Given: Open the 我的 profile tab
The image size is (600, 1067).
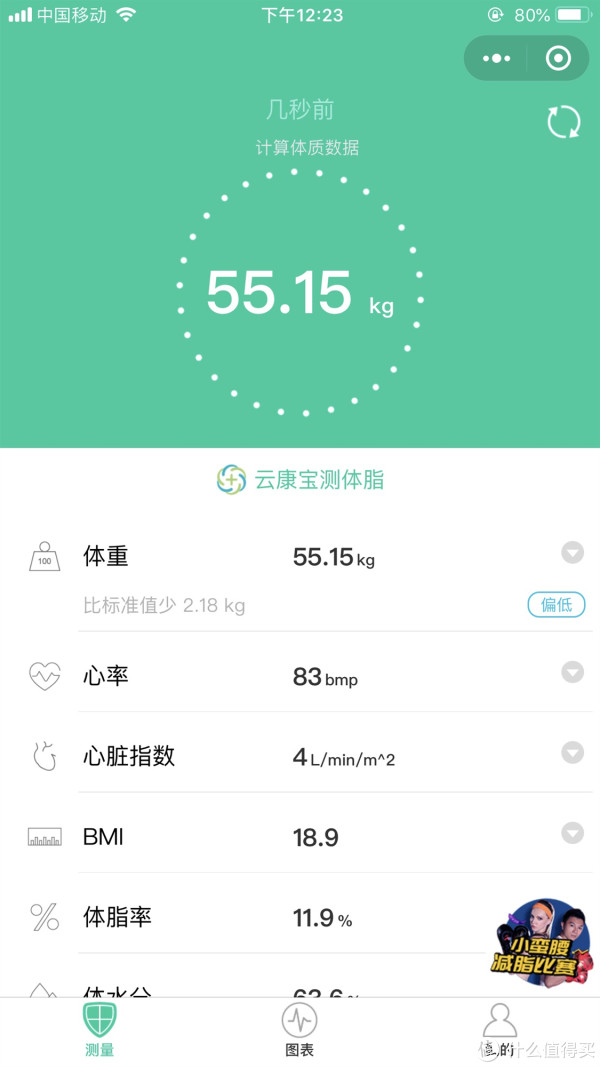Looking at the screenshot, I should tap(499, 1030).
